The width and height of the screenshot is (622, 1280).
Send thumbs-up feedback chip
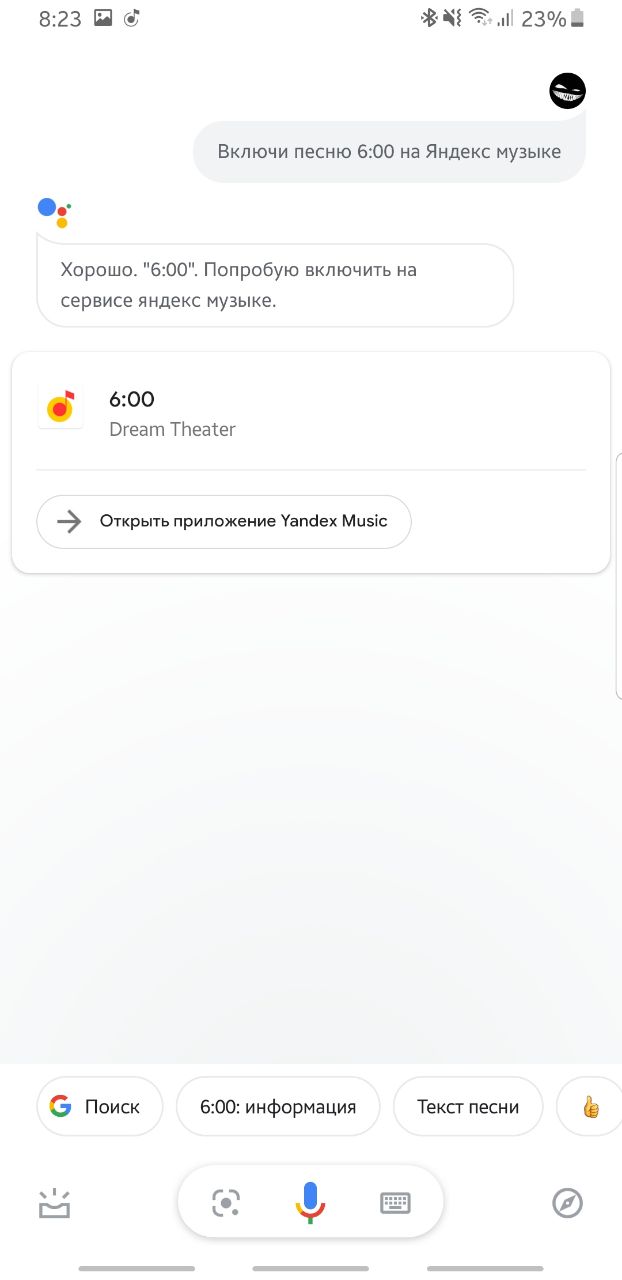pos(591,1107)
